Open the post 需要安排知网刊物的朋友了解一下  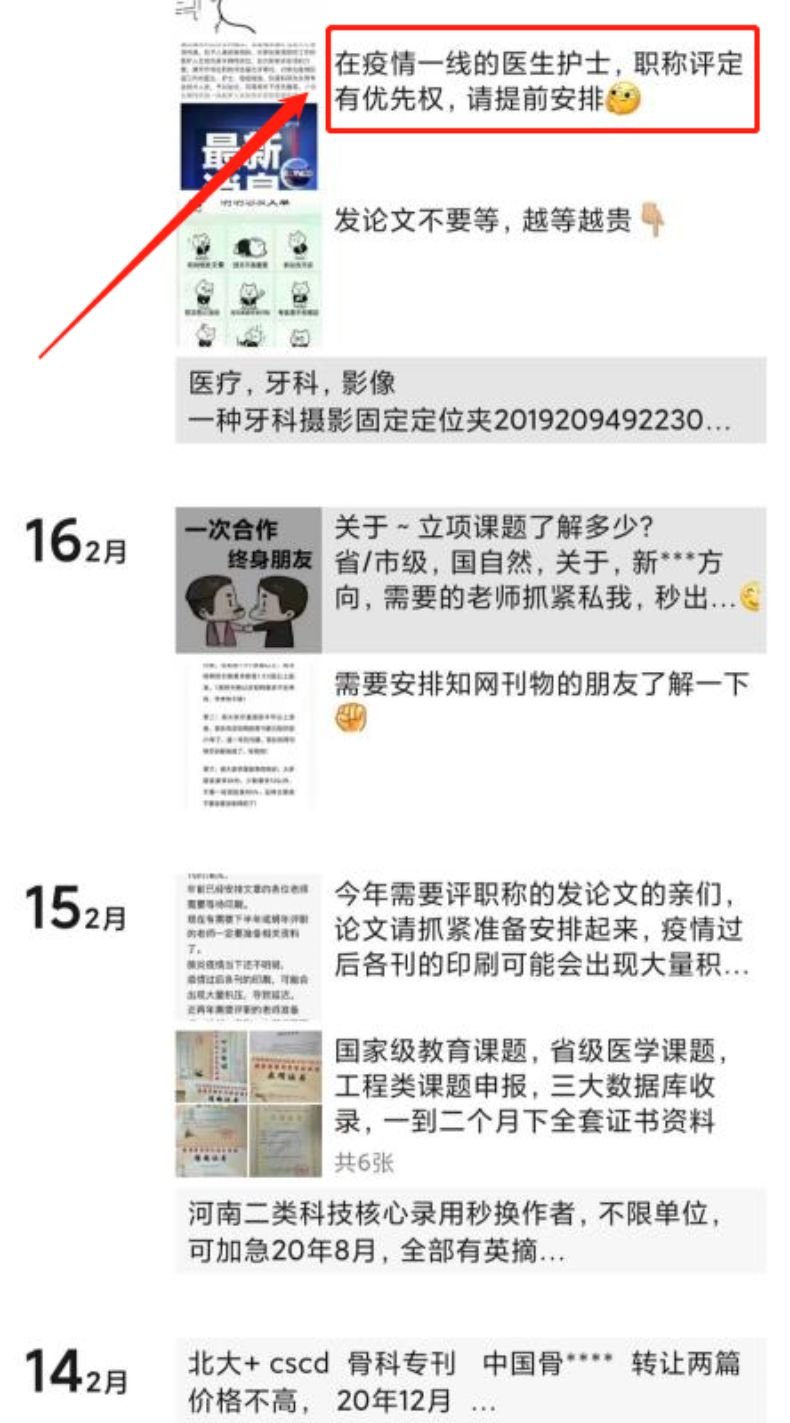(x=540, y=700)
